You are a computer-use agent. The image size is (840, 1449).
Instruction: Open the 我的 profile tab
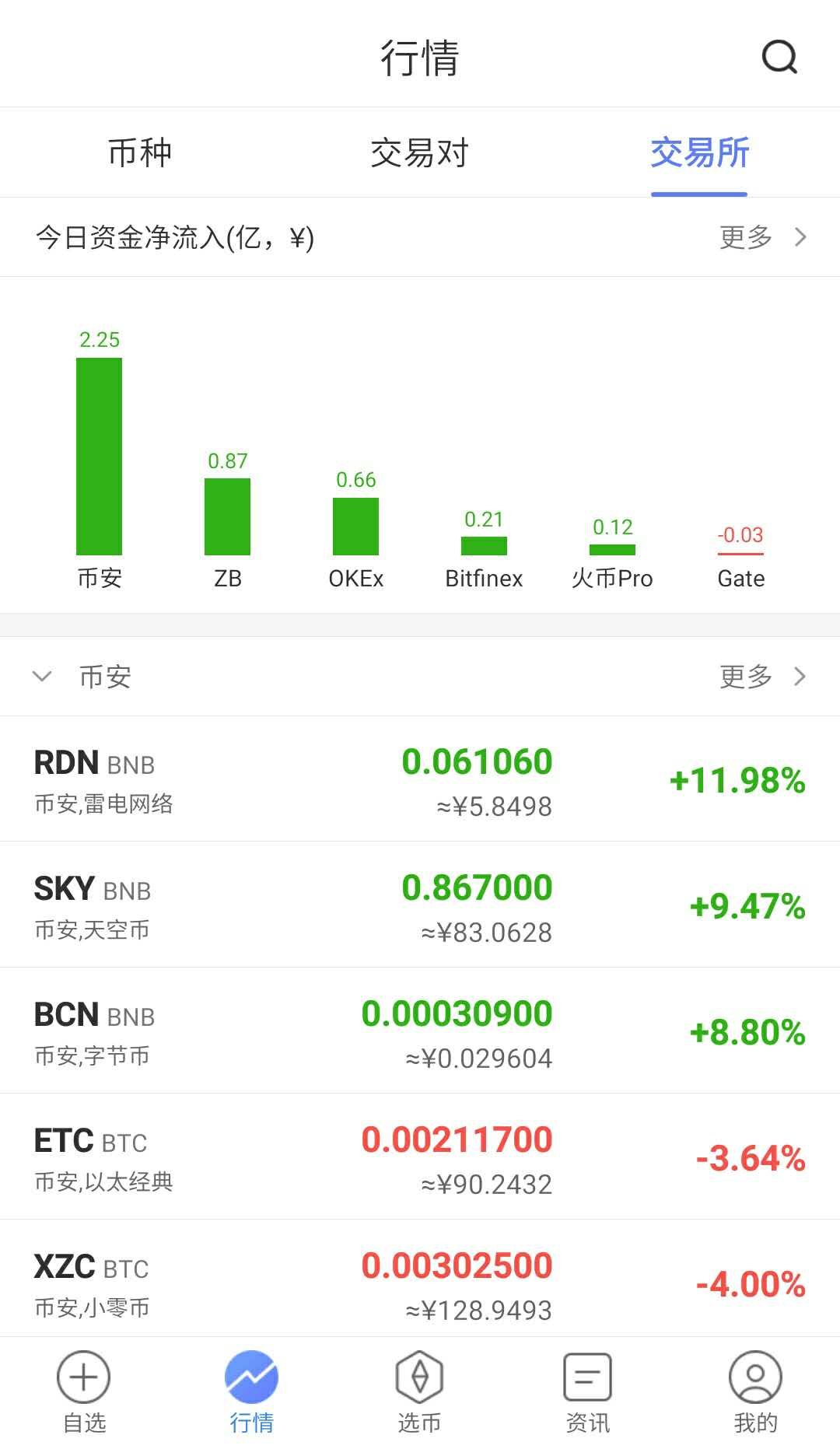[755, 1392]
